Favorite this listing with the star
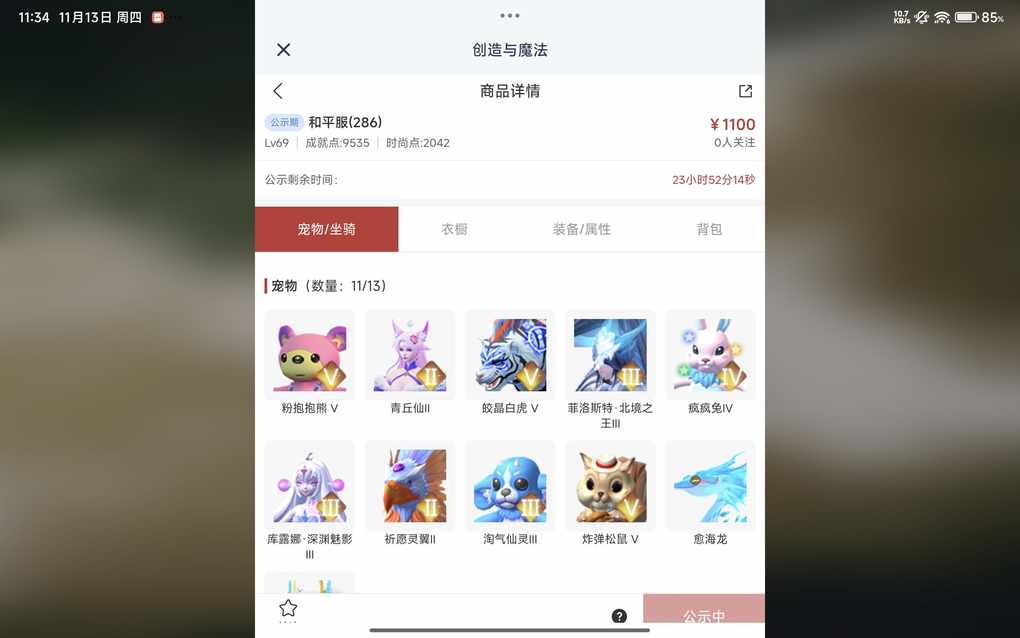 pos(288,608)
